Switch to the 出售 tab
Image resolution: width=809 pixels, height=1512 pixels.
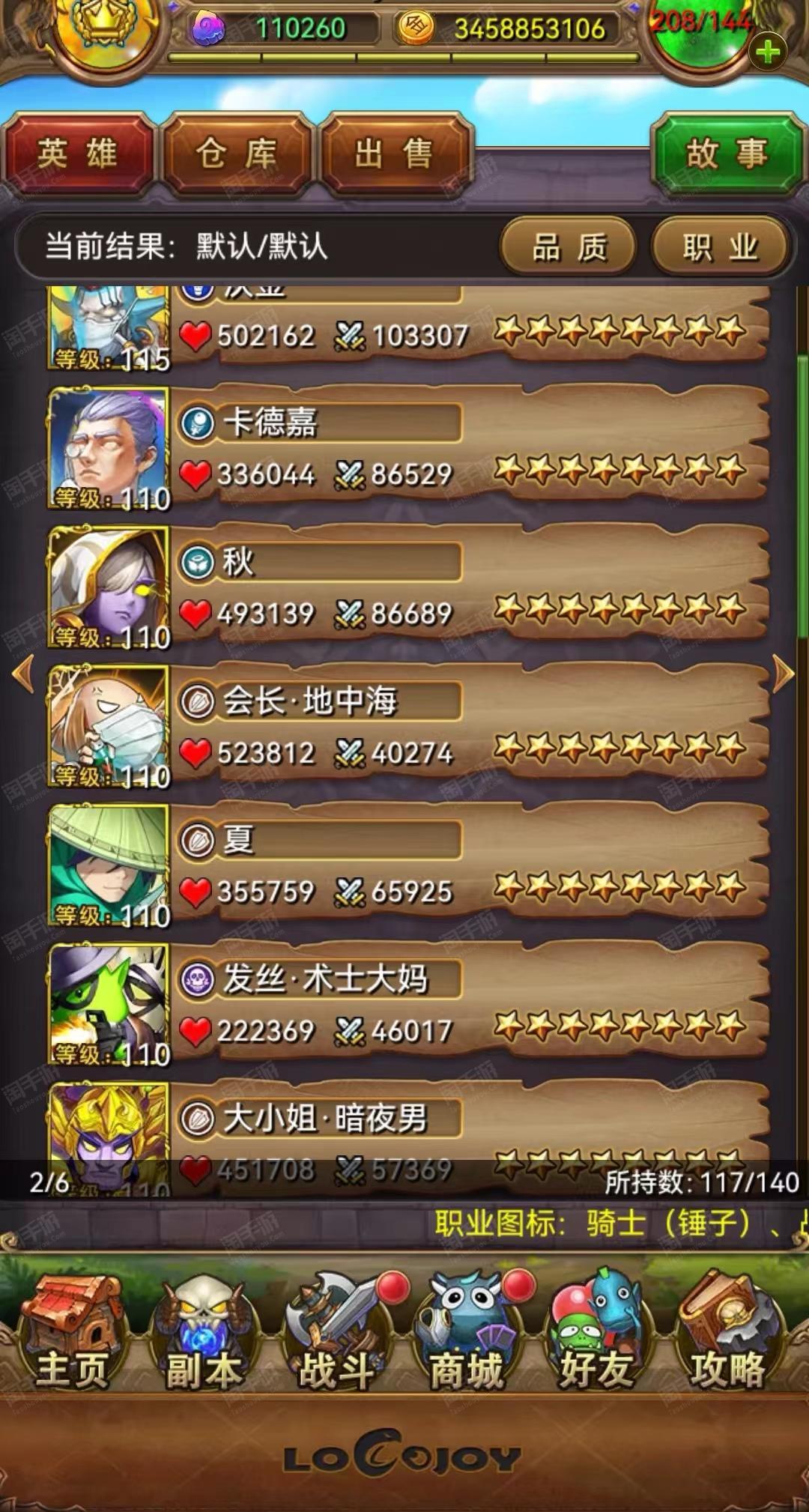tap(395, 154)
